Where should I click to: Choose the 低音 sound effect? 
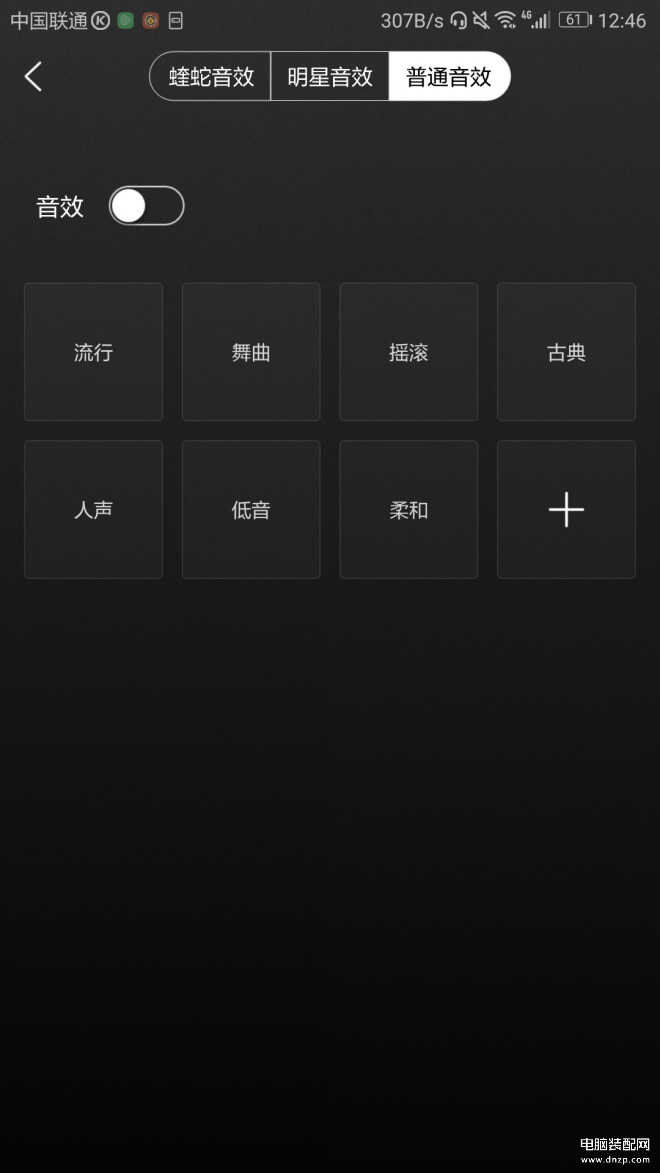251,510
